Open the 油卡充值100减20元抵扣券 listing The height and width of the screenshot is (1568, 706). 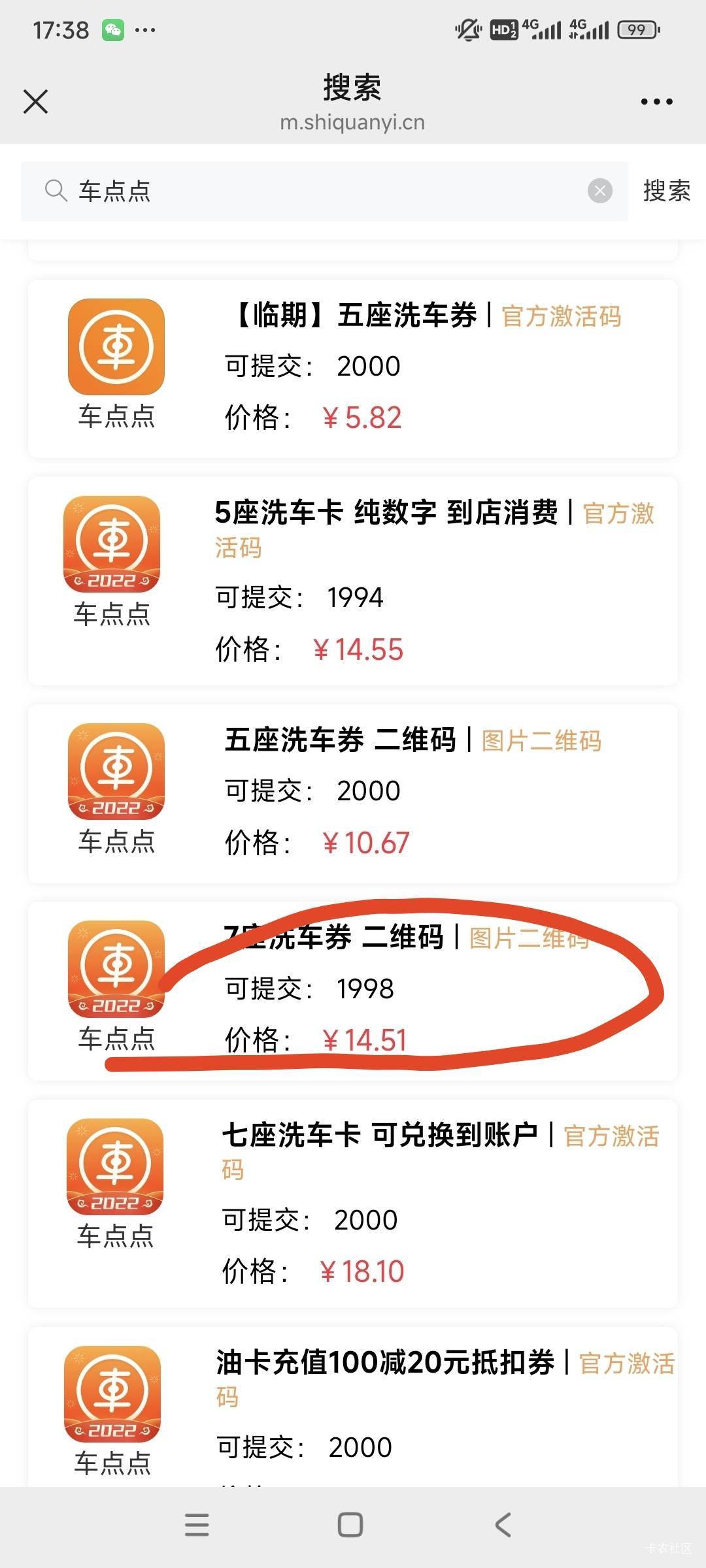pos(352,1407)
